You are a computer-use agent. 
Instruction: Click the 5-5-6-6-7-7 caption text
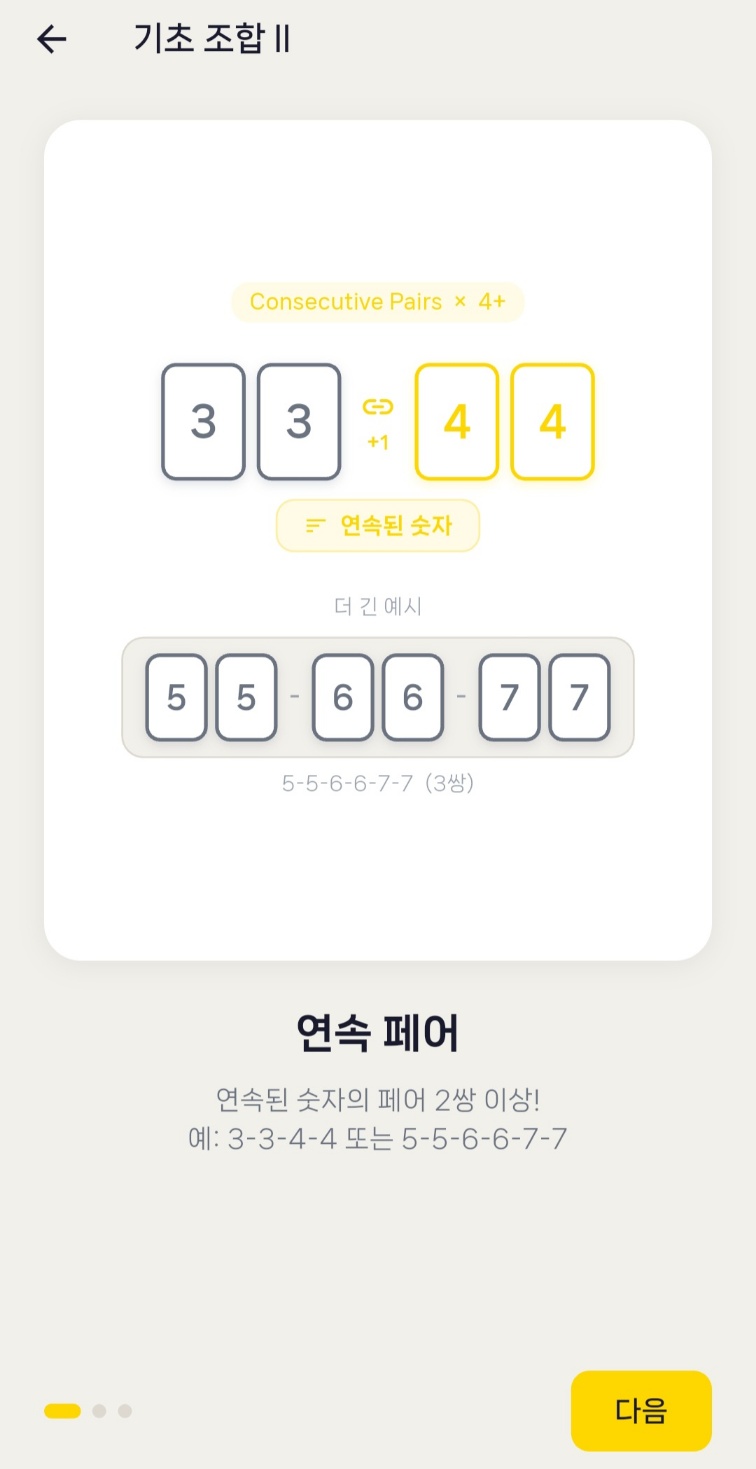(x=378, y=784)
